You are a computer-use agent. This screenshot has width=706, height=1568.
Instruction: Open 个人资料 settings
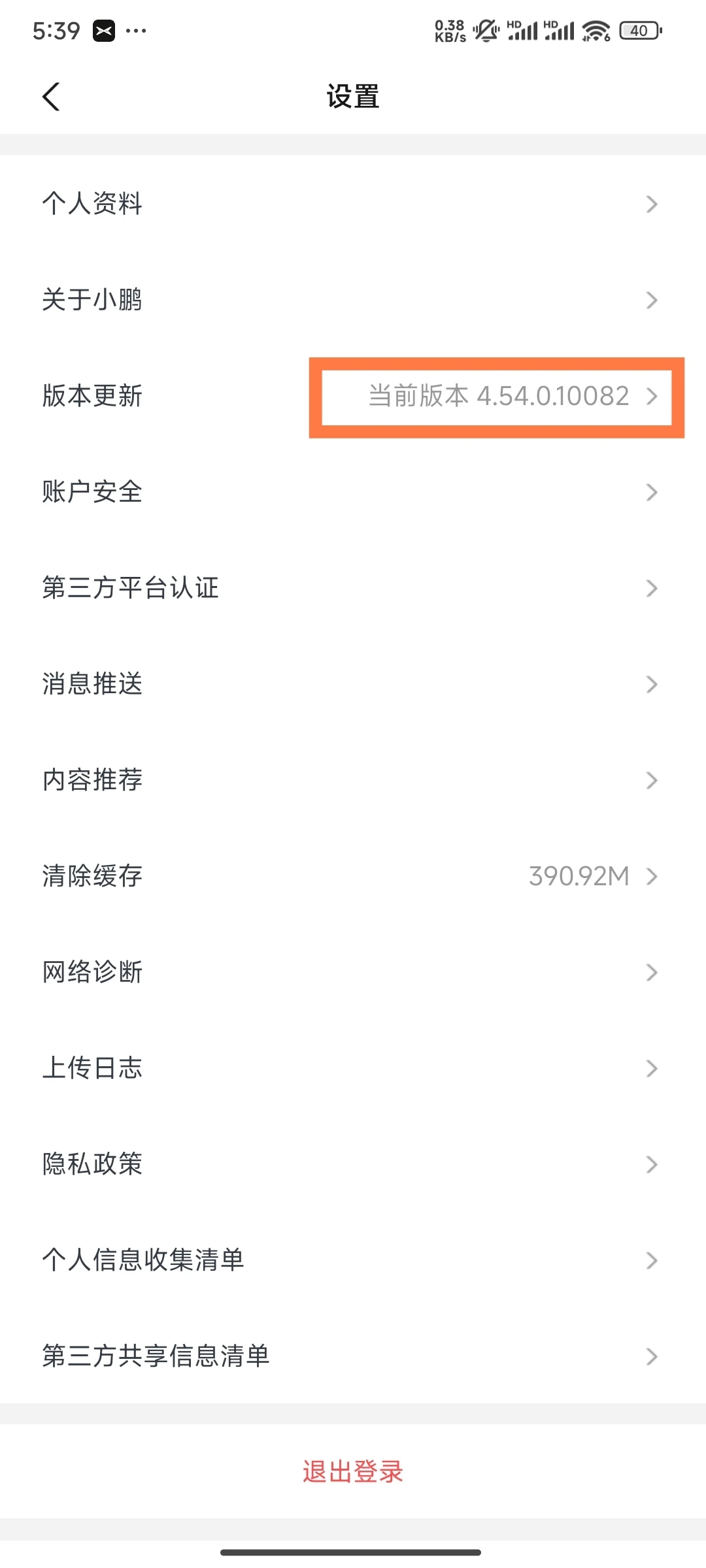point(353,203)
